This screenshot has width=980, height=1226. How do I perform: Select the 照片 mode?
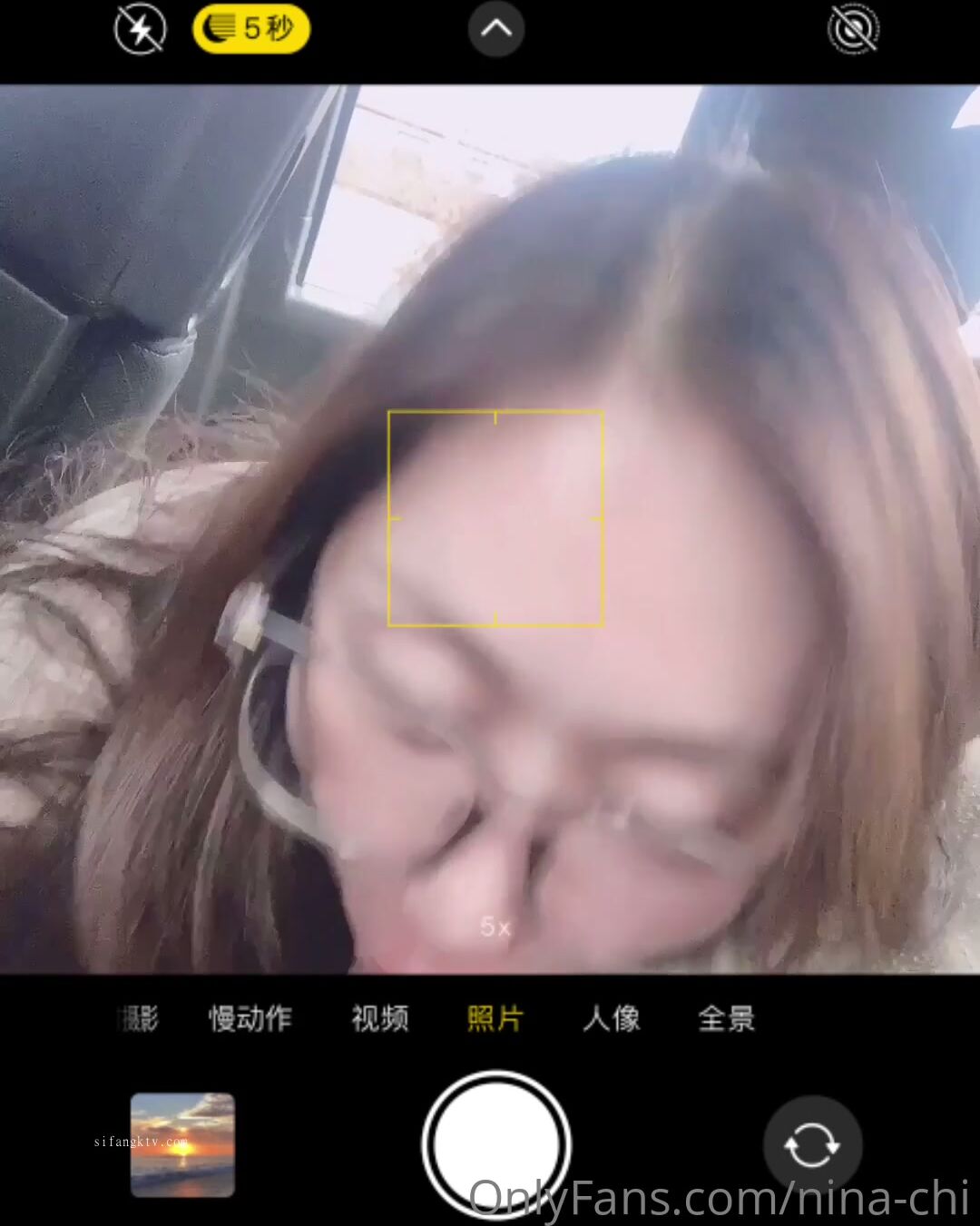pos(495,1018)
